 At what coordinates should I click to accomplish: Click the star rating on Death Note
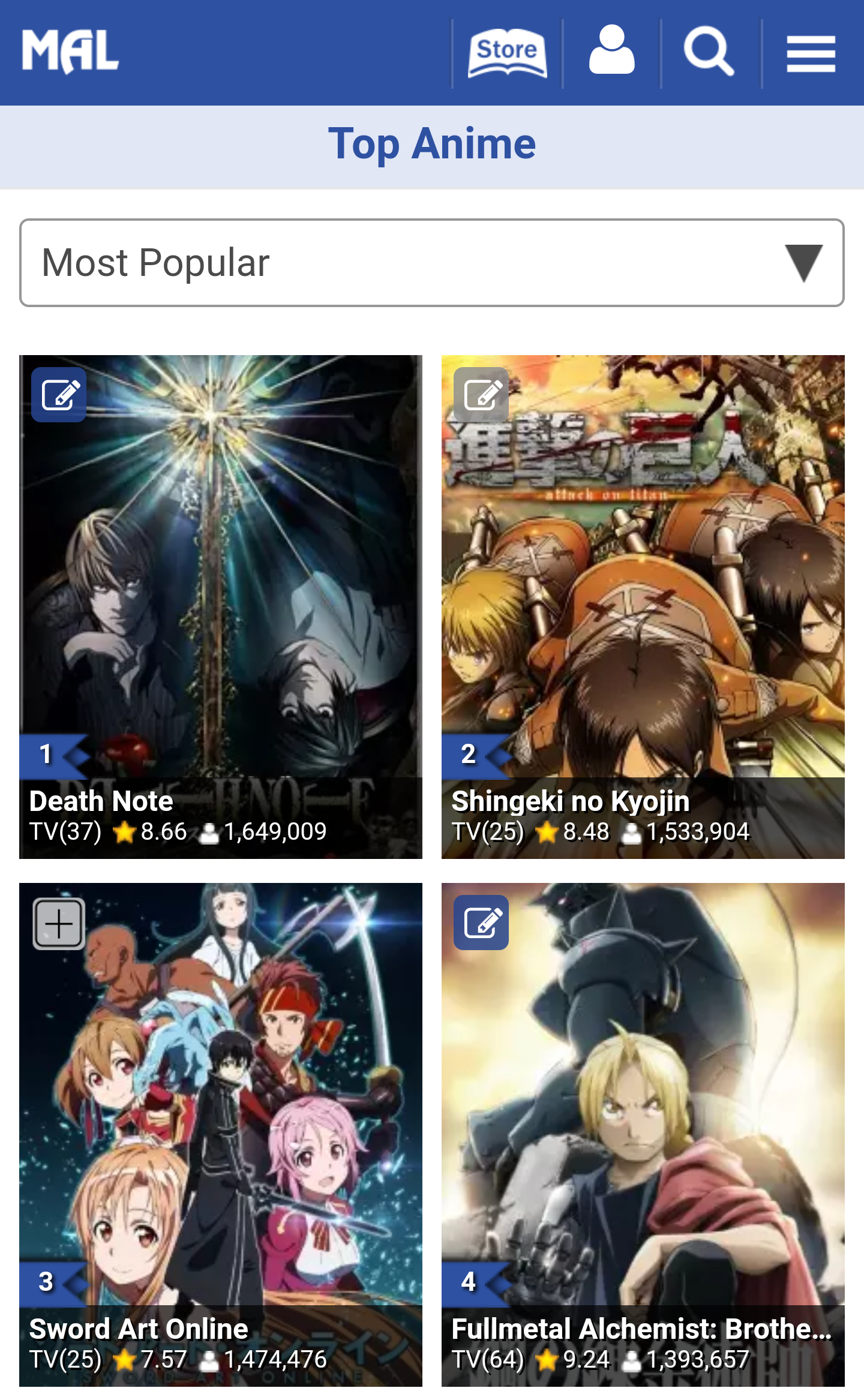pyautogui.click(x=124, y=833)
